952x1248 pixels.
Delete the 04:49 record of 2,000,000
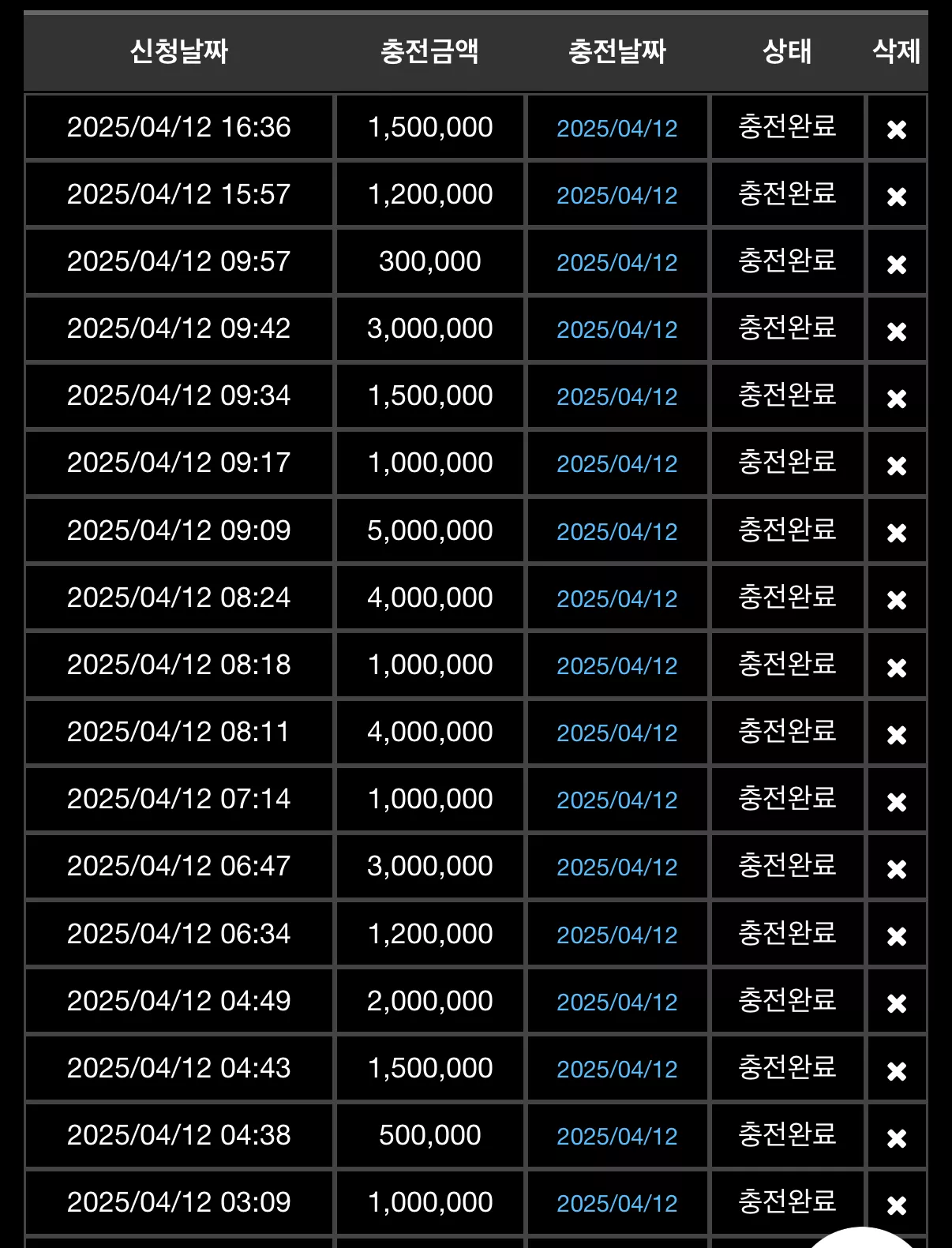pyautogui.click(x=897, y=1003)
